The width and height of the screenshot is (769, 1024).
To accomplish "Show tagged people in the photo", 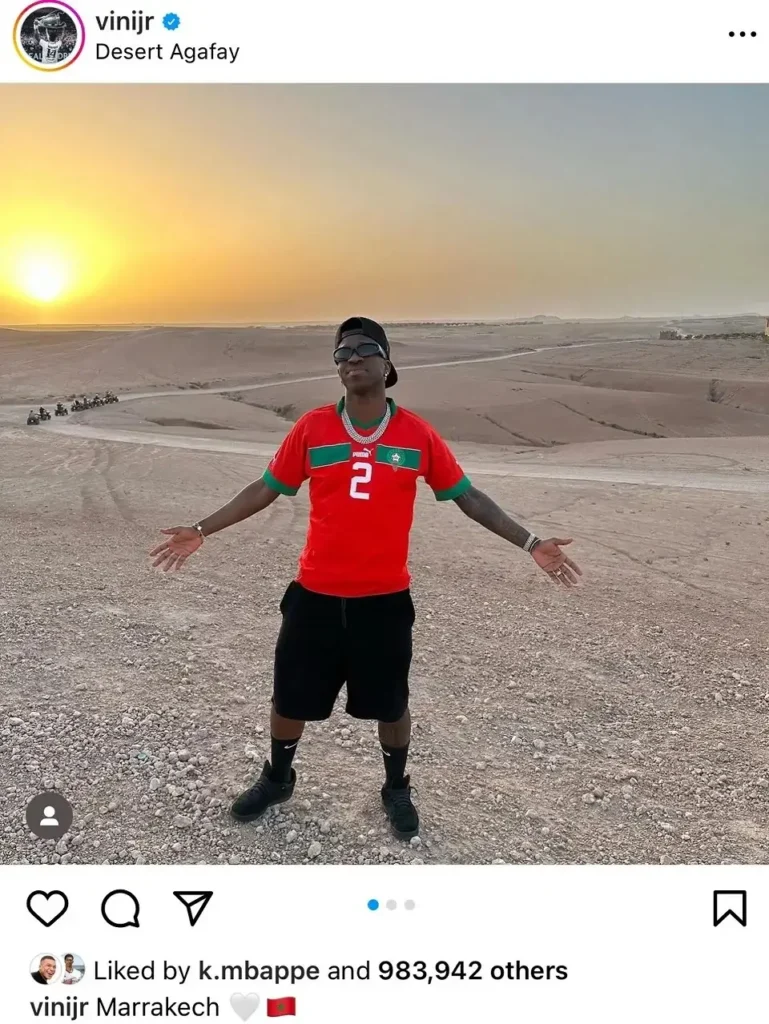I will pos(49,815).
